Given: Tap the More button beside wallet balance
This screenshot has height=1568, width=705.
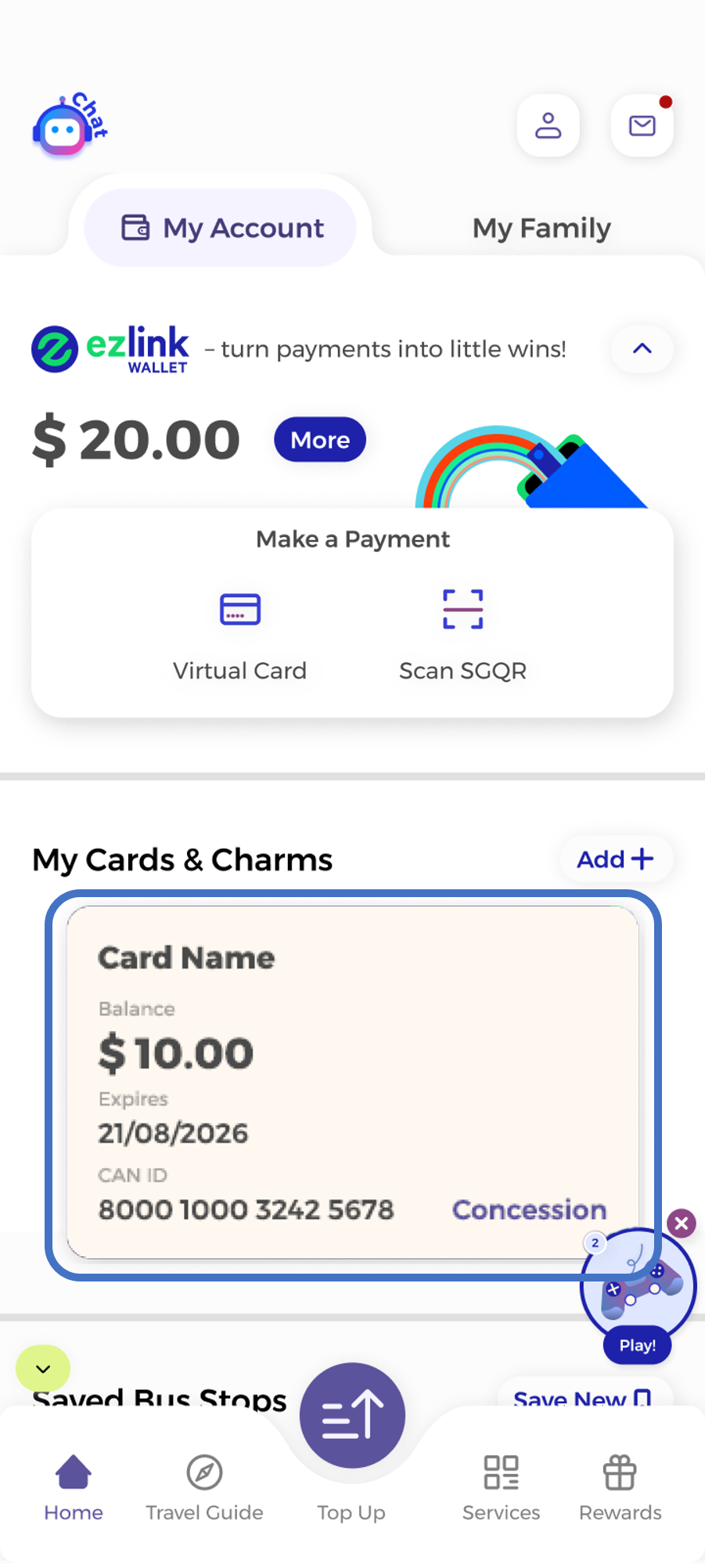Looking at the screenshot, I should pyautogui.click(x=319, y=440).
